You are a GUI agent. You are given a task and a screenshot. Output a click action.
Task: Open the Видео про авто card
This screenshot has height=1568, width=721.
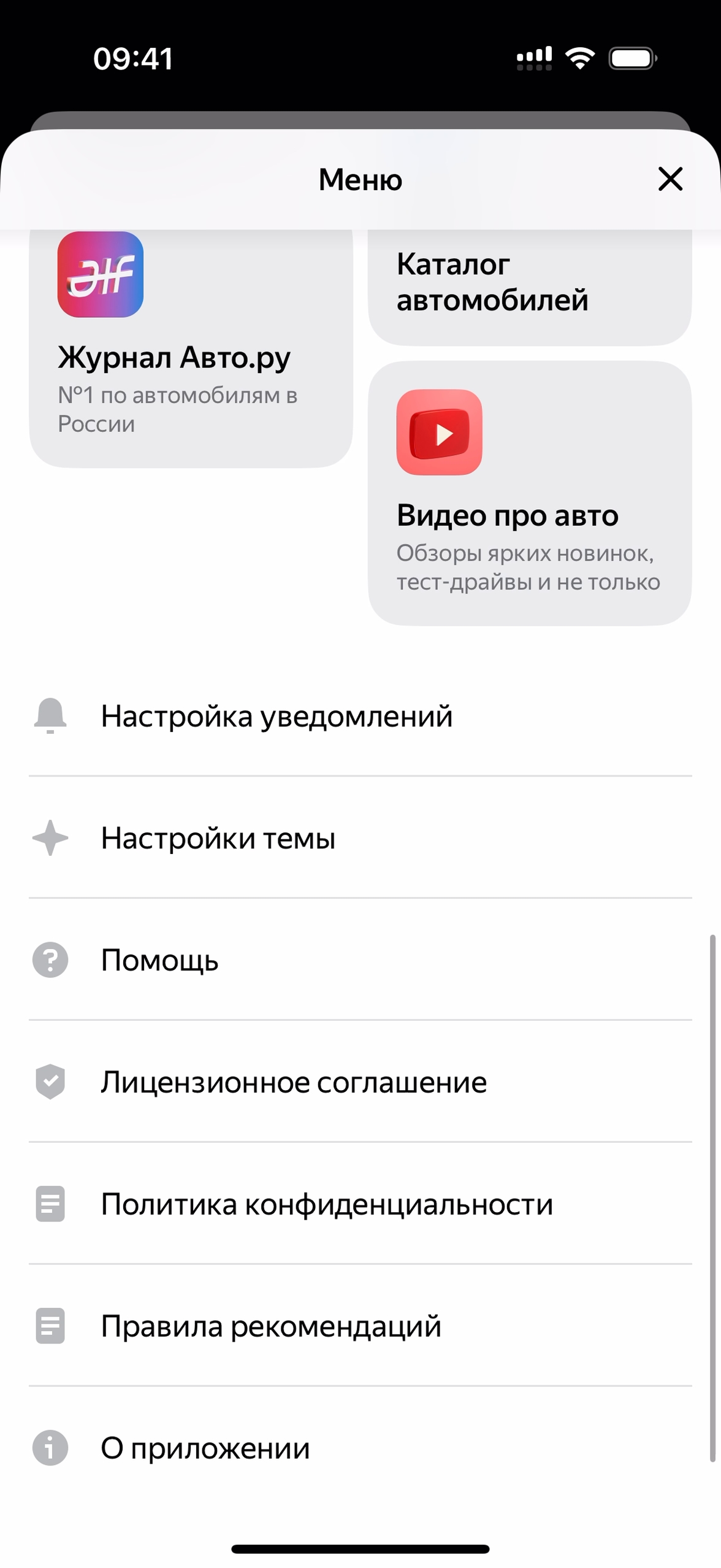[528, 493]
